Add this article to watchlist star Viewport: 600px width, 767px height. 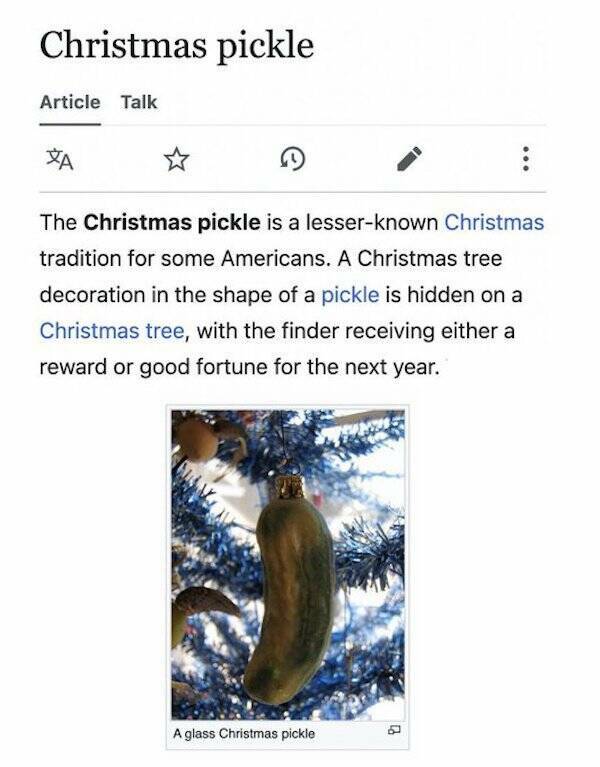pyautogui.click(x=176, y=157)
